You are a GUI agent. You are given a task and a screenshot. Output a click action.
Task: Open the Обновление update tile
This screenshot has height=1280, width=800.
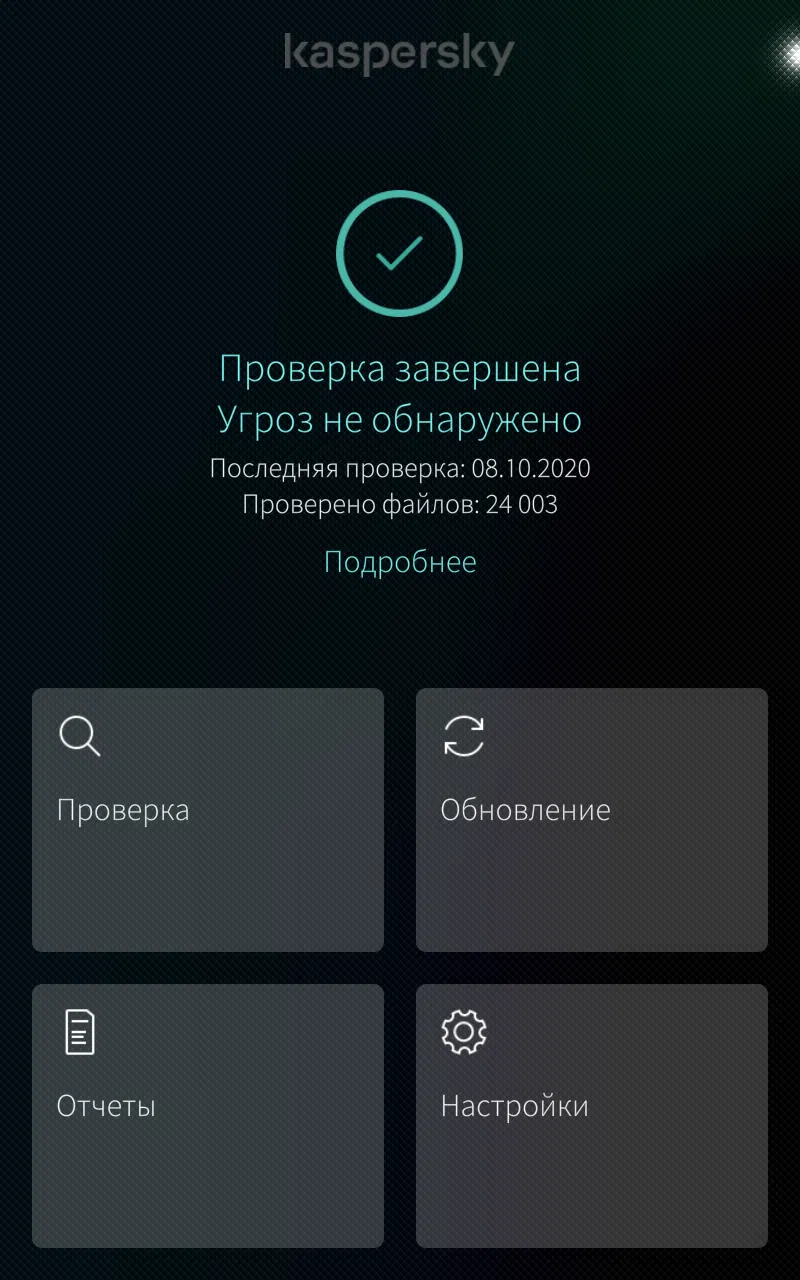click(591, 819)
